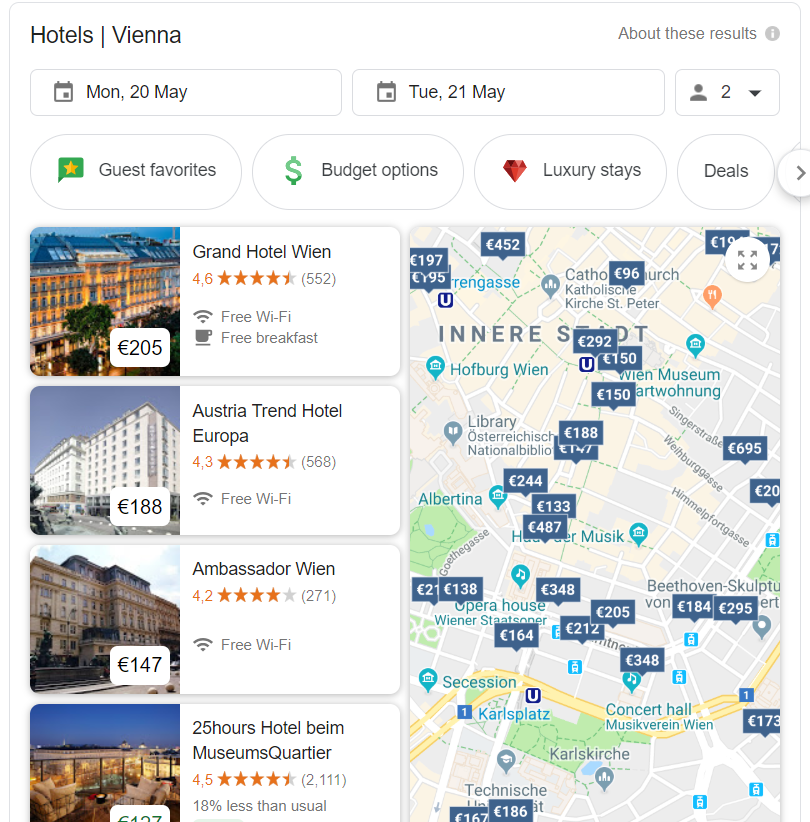The width and height of the screenshot is (810, 822).
Task: Open the Ambassador Wien hotel card
Action: [x=264, y=569]
